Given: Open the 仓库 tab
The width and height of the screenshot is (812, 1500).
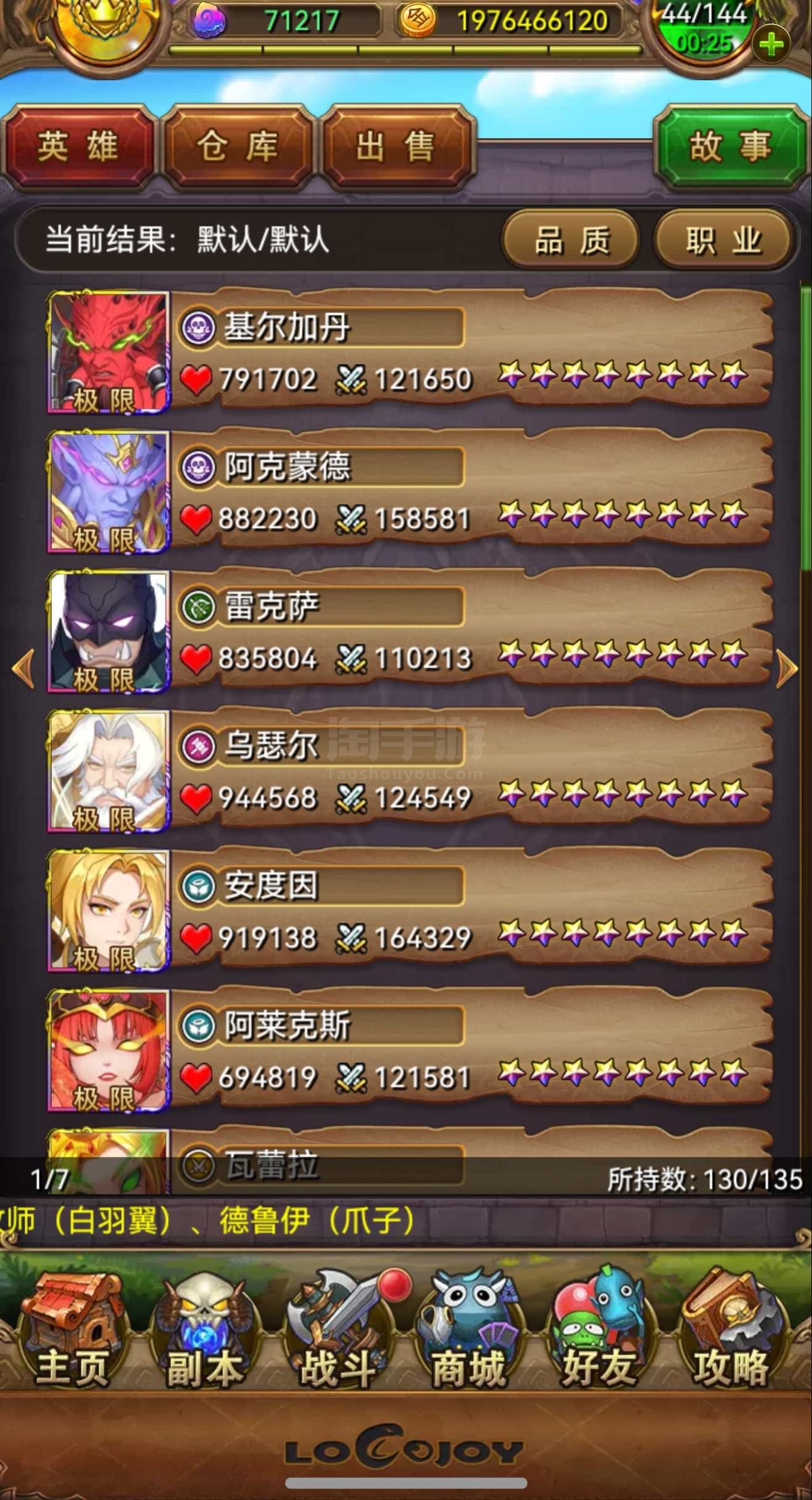Looking at the screenshot, I should pyautogui.click(x=238, y=147).
